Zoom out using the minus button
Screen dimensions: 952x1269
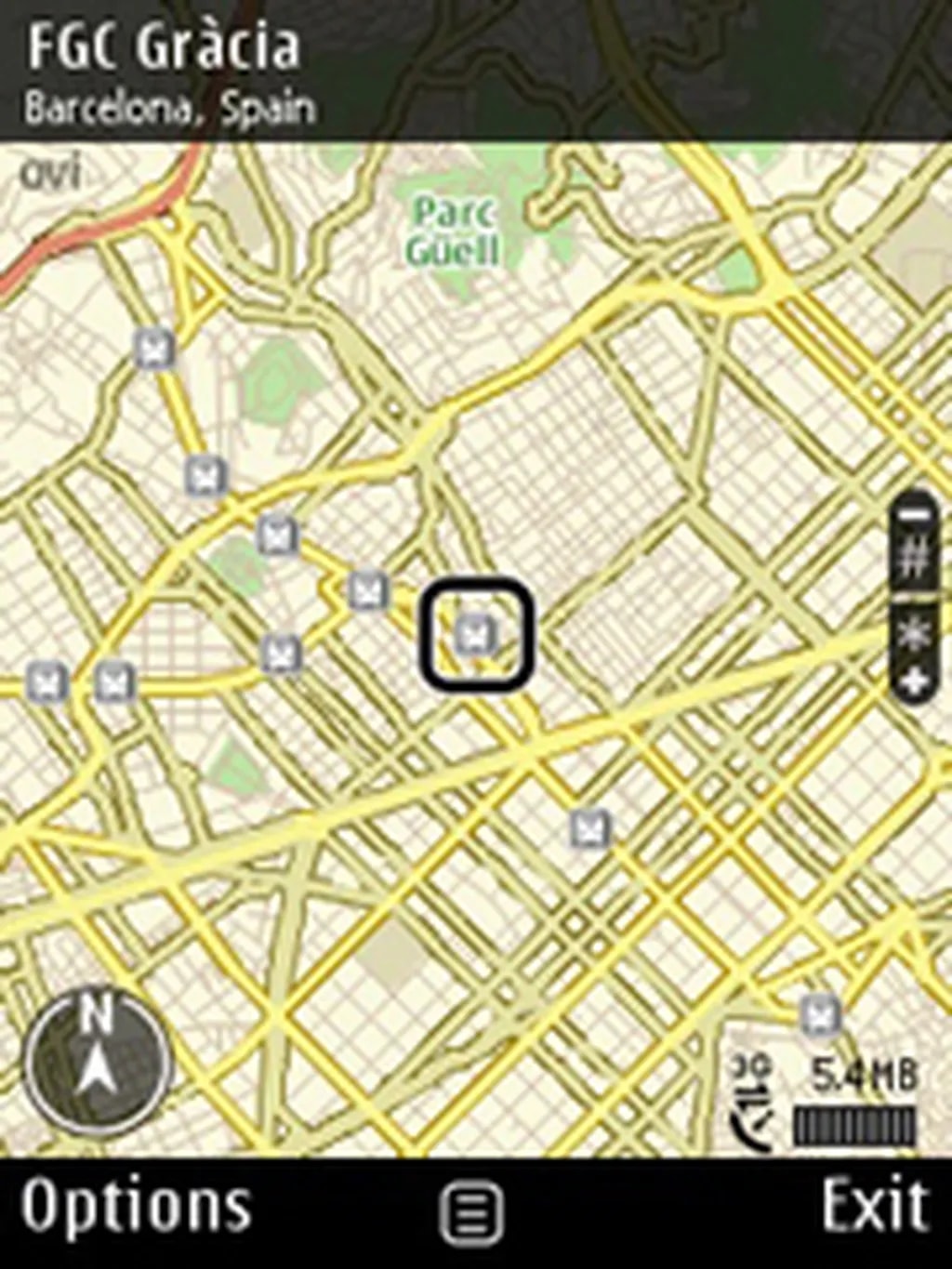click(x=916, y=512)
